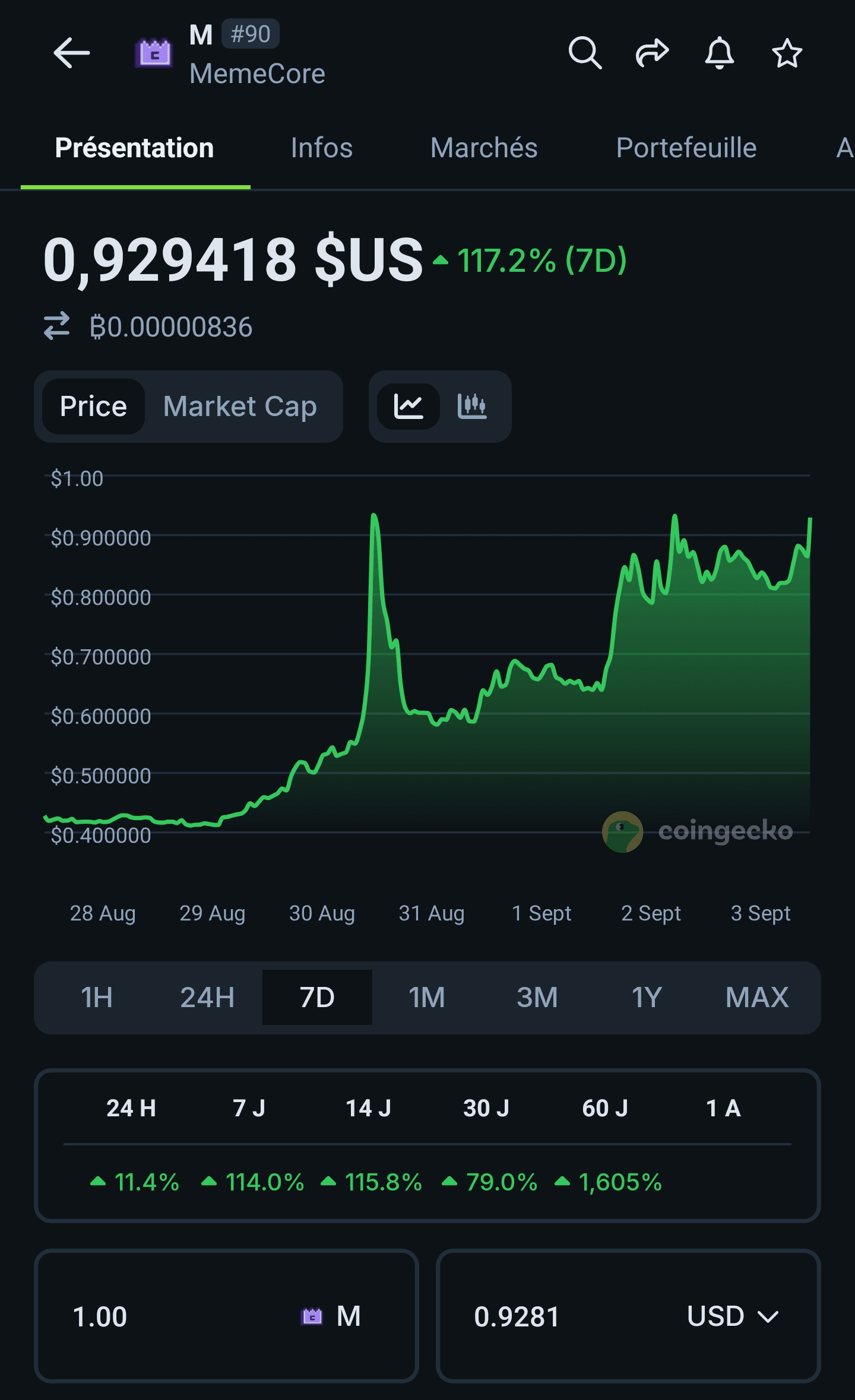
Task: Set a price alert with the bell
Action: click(x=719, y=53)
